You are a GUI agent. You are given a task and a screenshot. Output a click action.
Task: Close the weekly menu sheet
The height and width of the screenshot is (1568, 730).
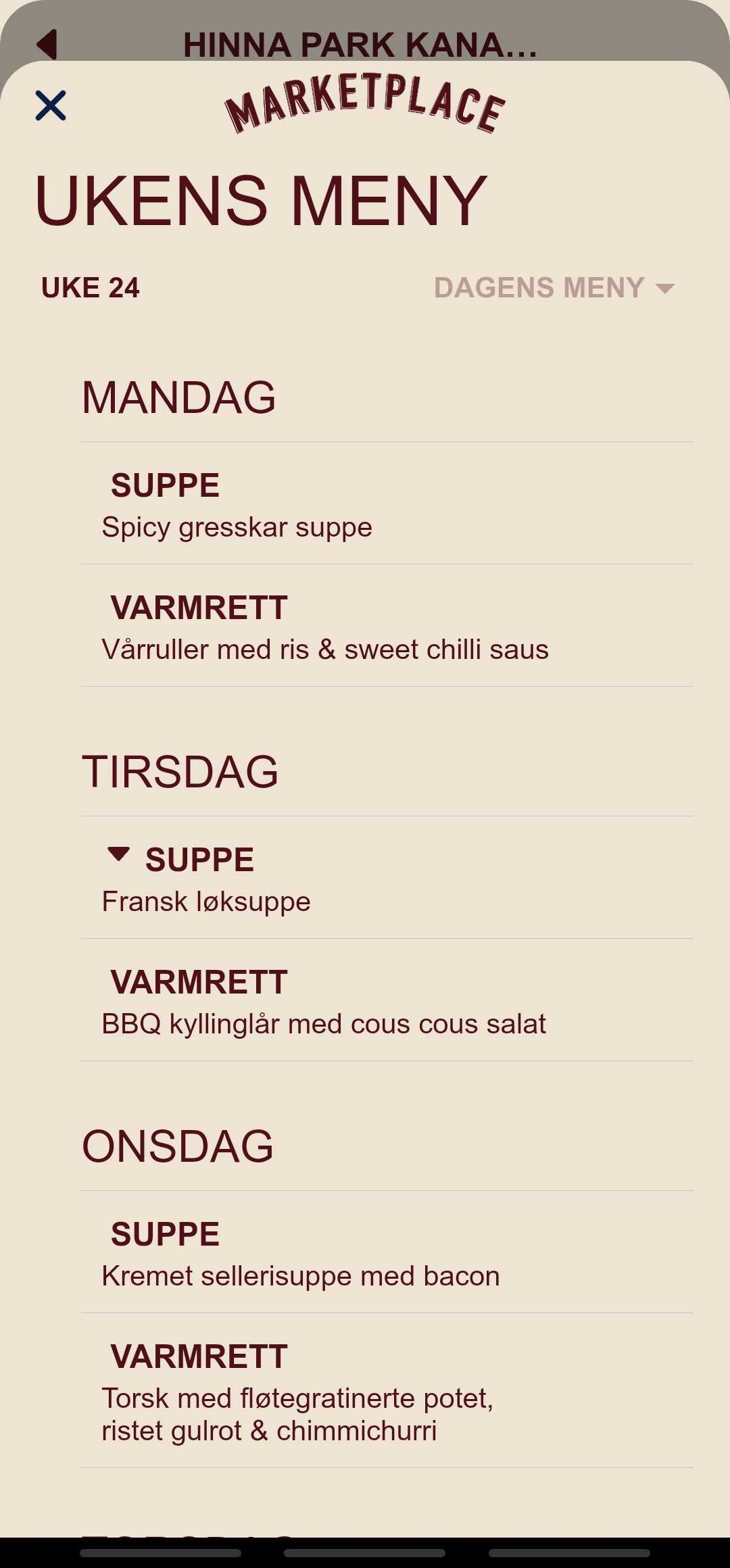[51, 105]
